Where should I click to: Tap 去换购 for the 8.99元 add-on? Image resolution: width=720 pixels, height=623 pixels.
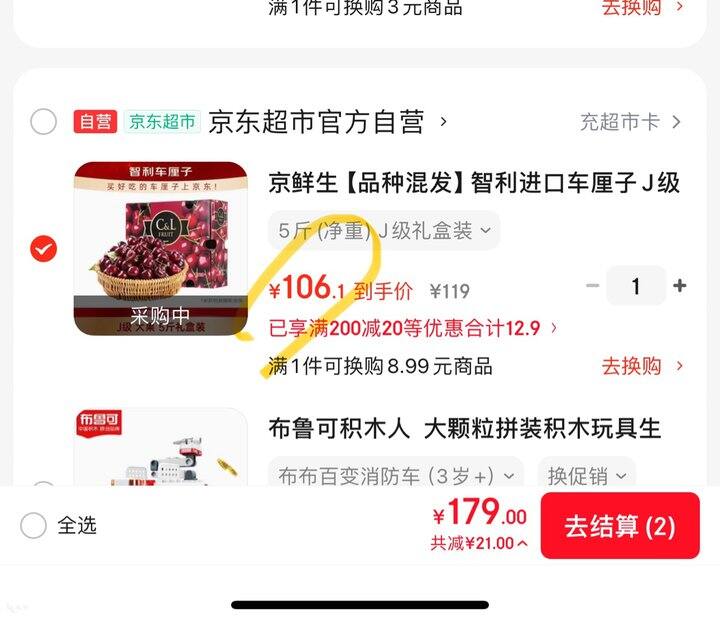[x=641, y=366]
